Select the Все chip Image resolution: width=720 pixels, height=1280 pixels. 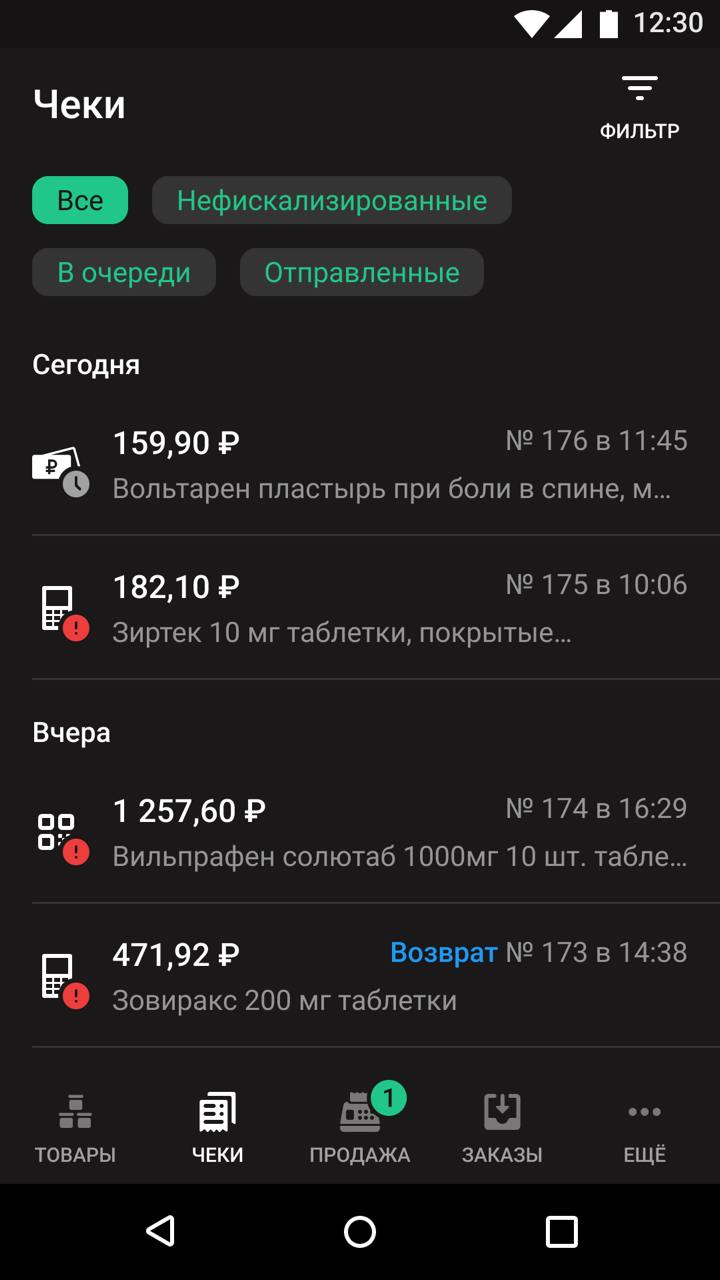click(x=80, y=200)
